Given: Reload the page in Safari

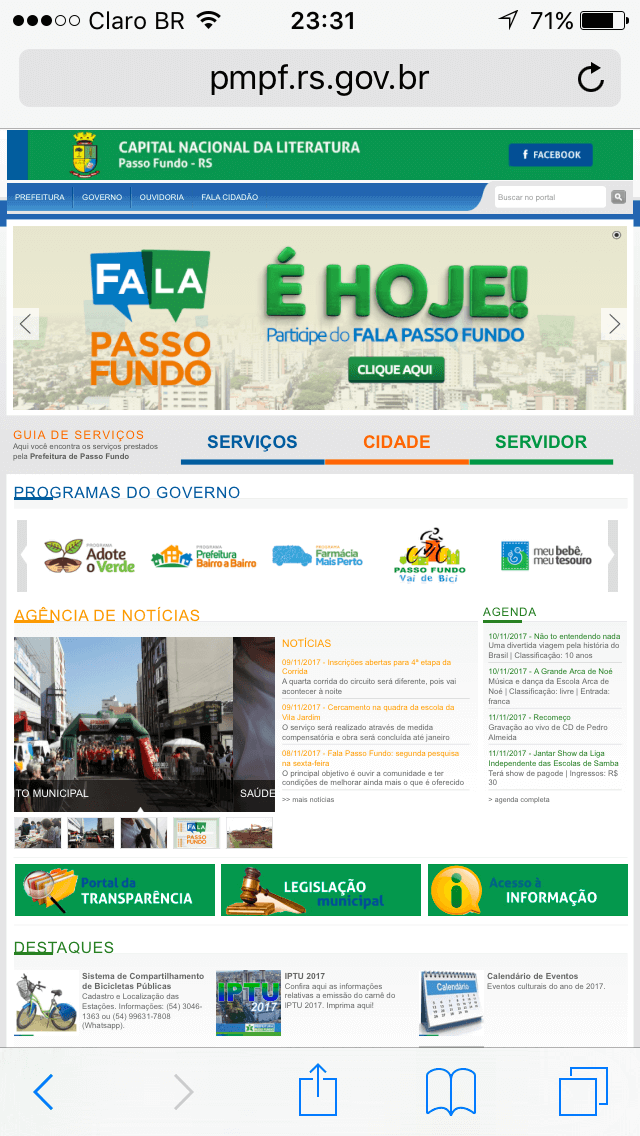Looking at the screenshot, I should 591,78.
